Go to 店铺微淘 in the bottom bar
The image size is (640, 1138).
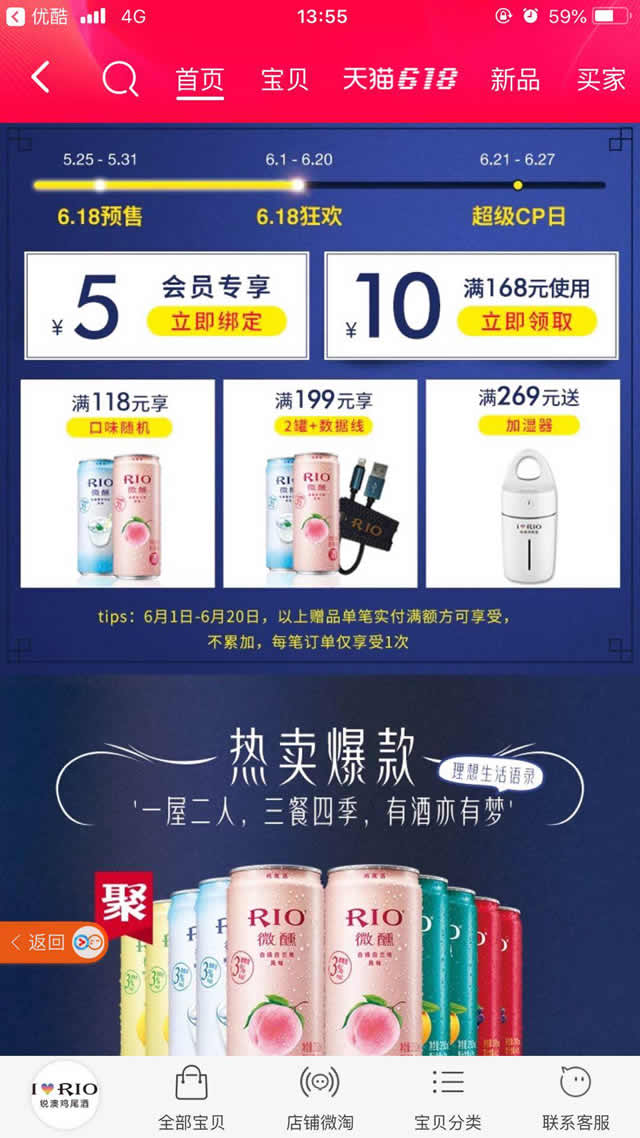click(x=320, y=1097)
